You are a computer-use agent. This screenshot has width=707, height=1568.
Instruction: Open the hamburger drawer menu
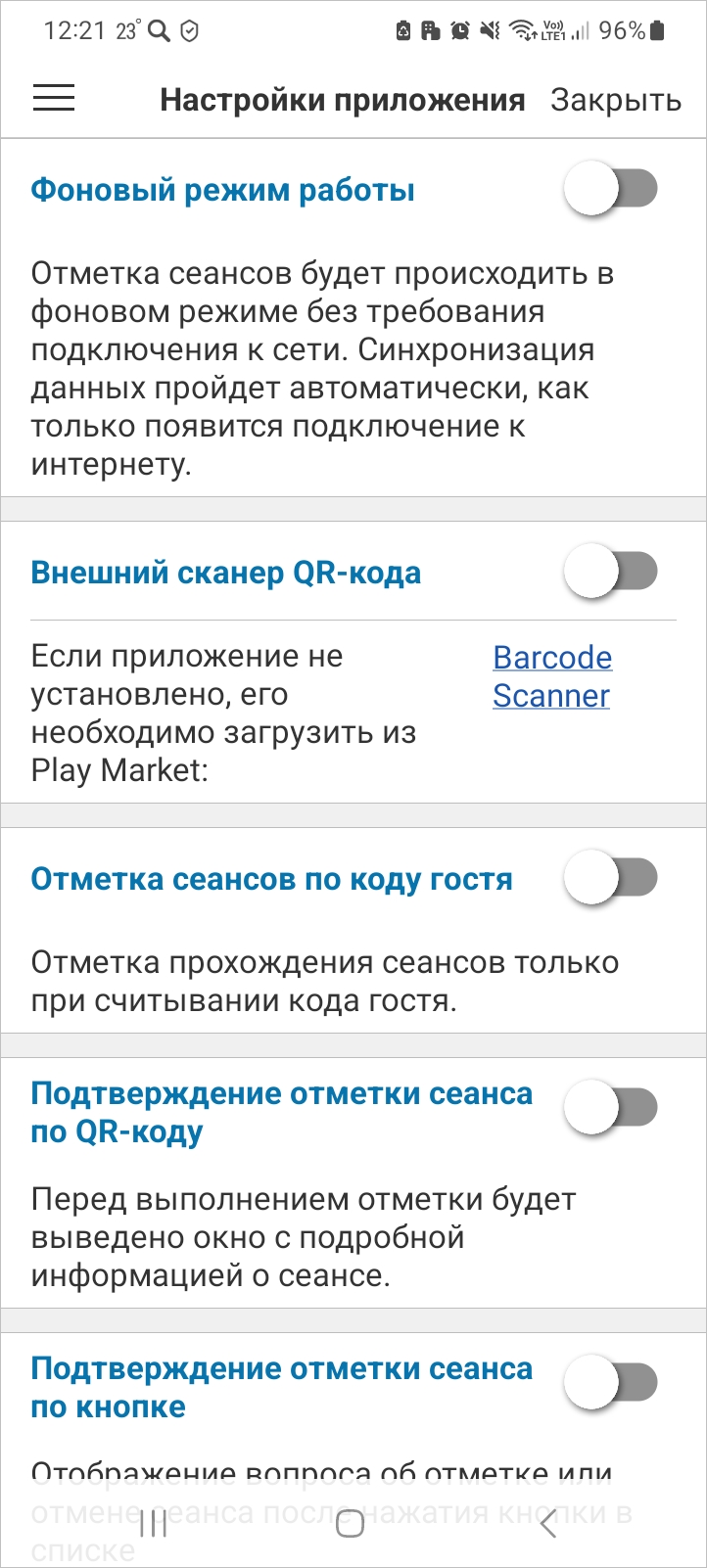[x=54, y=98]
